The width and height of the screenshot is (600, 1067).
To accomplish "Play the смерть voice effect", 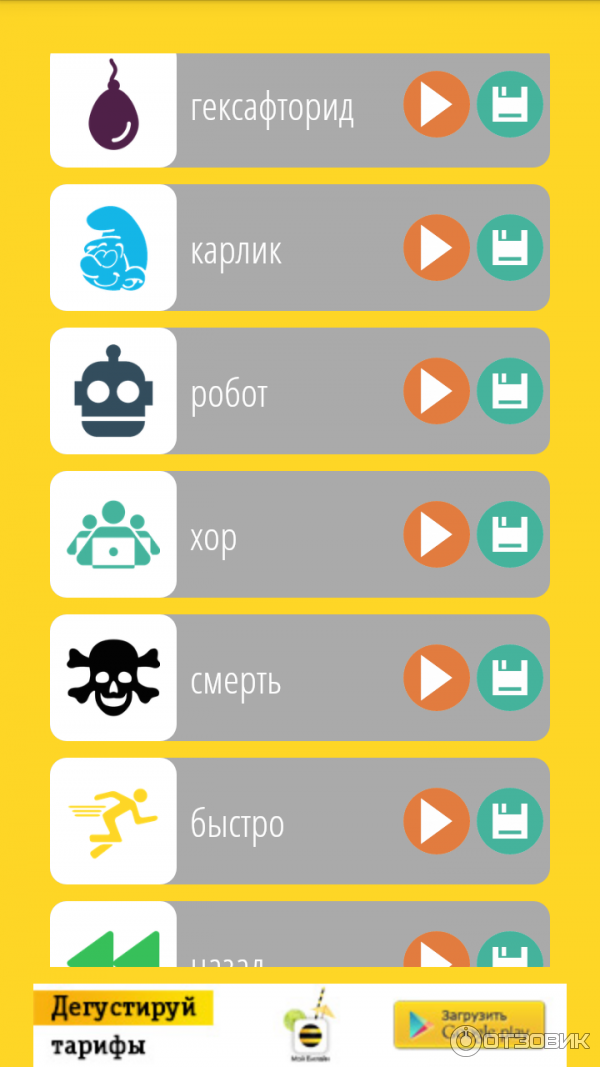I will pyautogui.click(x=436, y=678).
